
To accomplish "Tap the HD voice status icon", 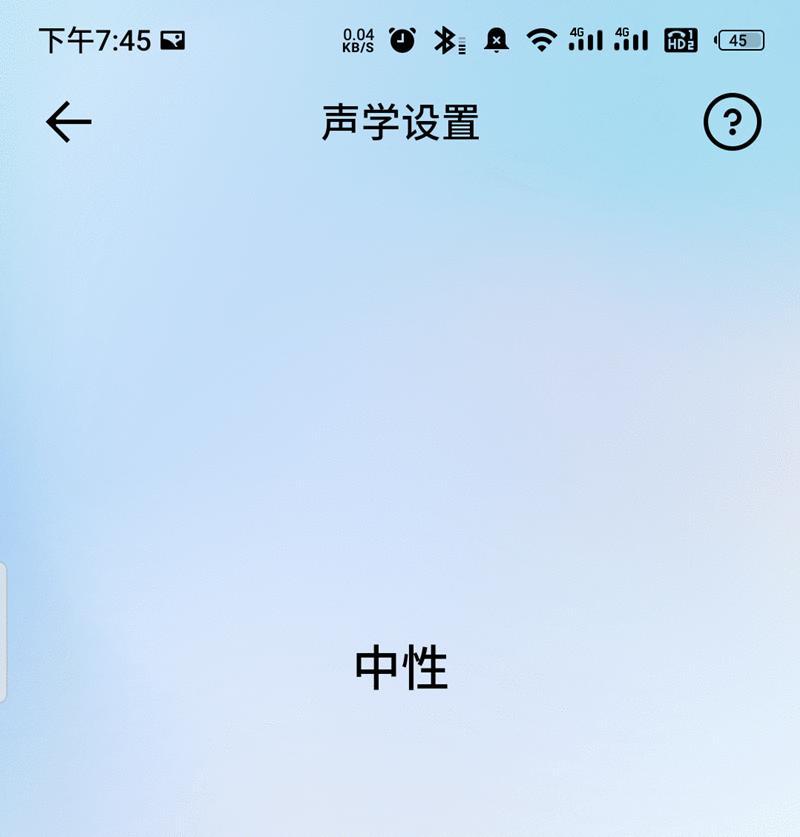I will [x=679, y=40].
